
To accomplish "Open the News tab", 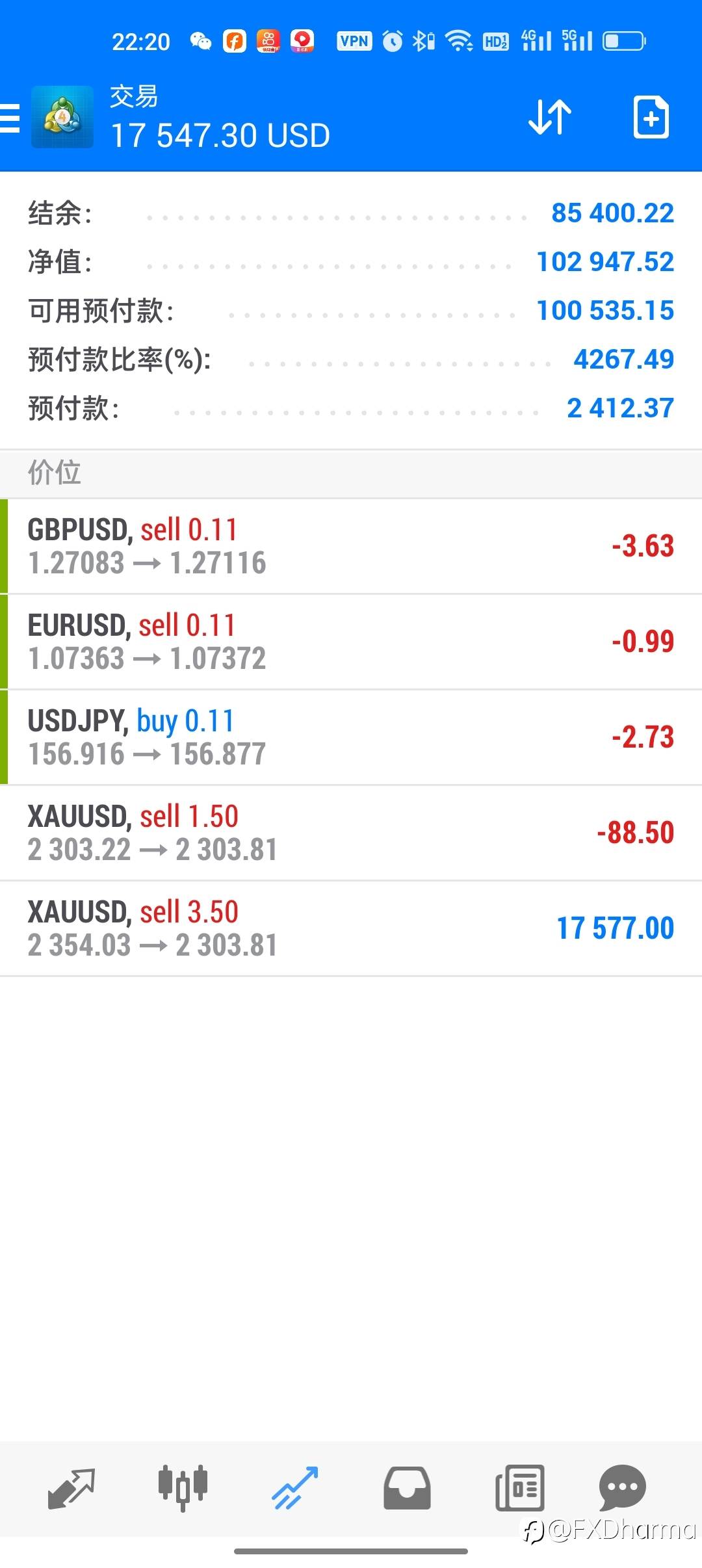I will click(519, 1487).
